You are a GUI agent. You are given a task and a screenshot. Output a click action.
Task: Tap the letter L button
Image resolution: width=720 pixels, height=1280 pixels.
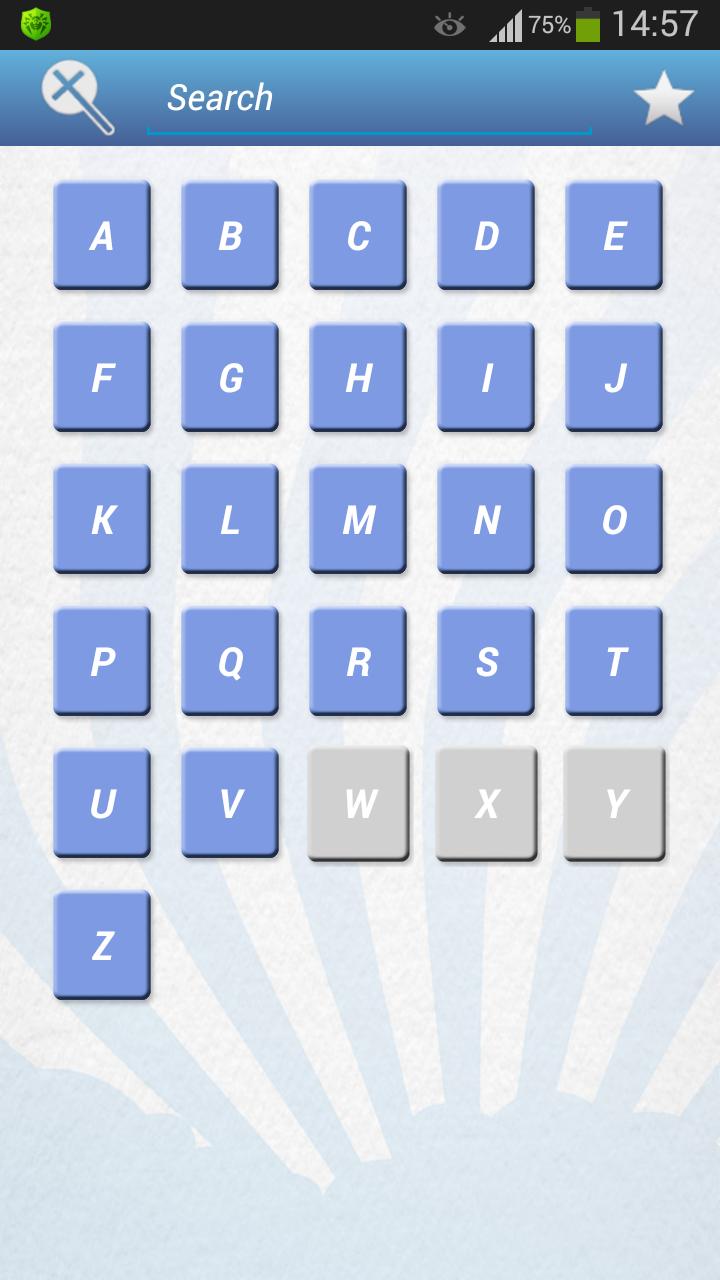[x=230, y=519]
